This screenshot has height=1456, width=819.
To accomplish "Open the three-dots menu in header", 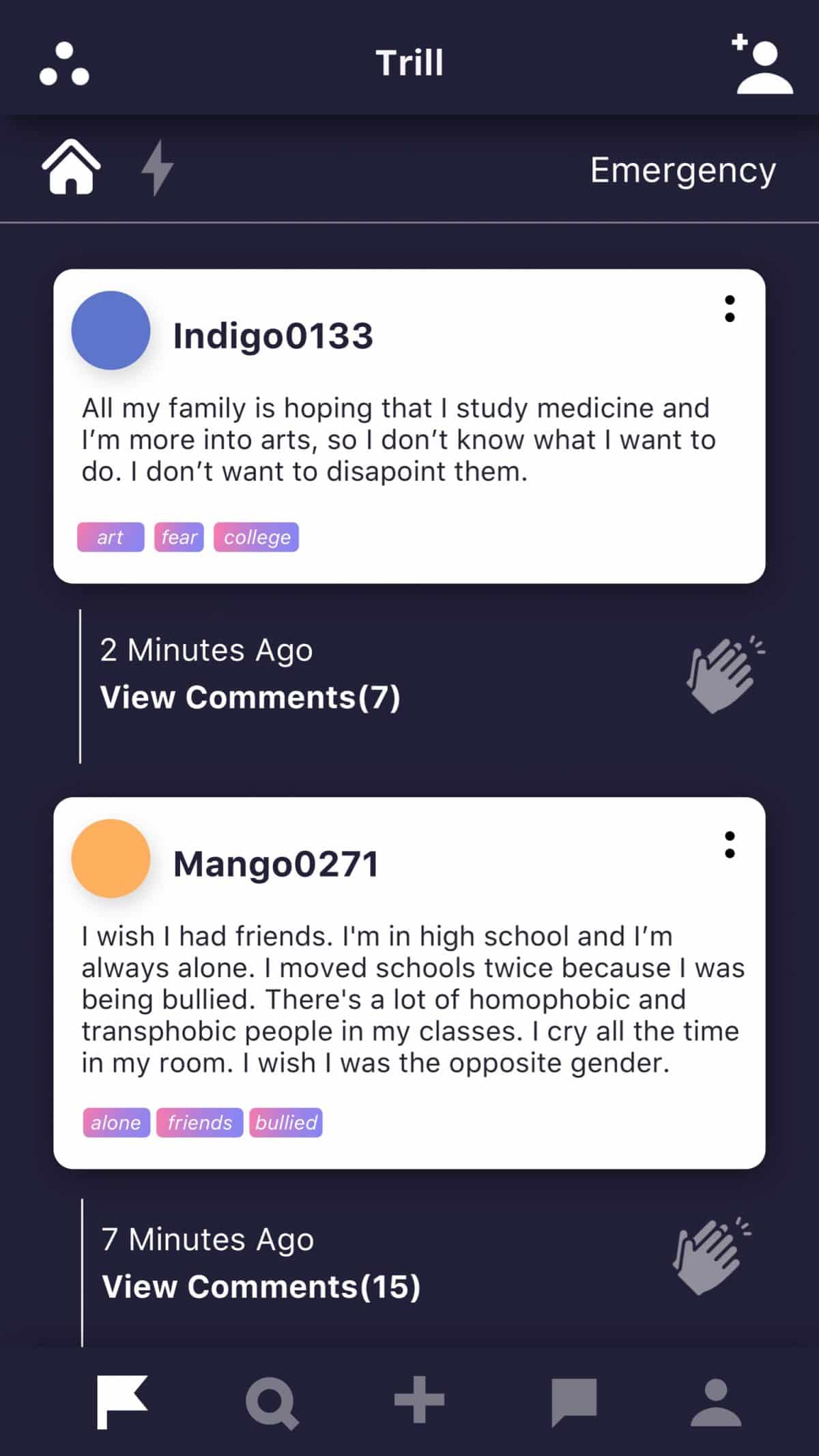I will click(x=64, y=64).
